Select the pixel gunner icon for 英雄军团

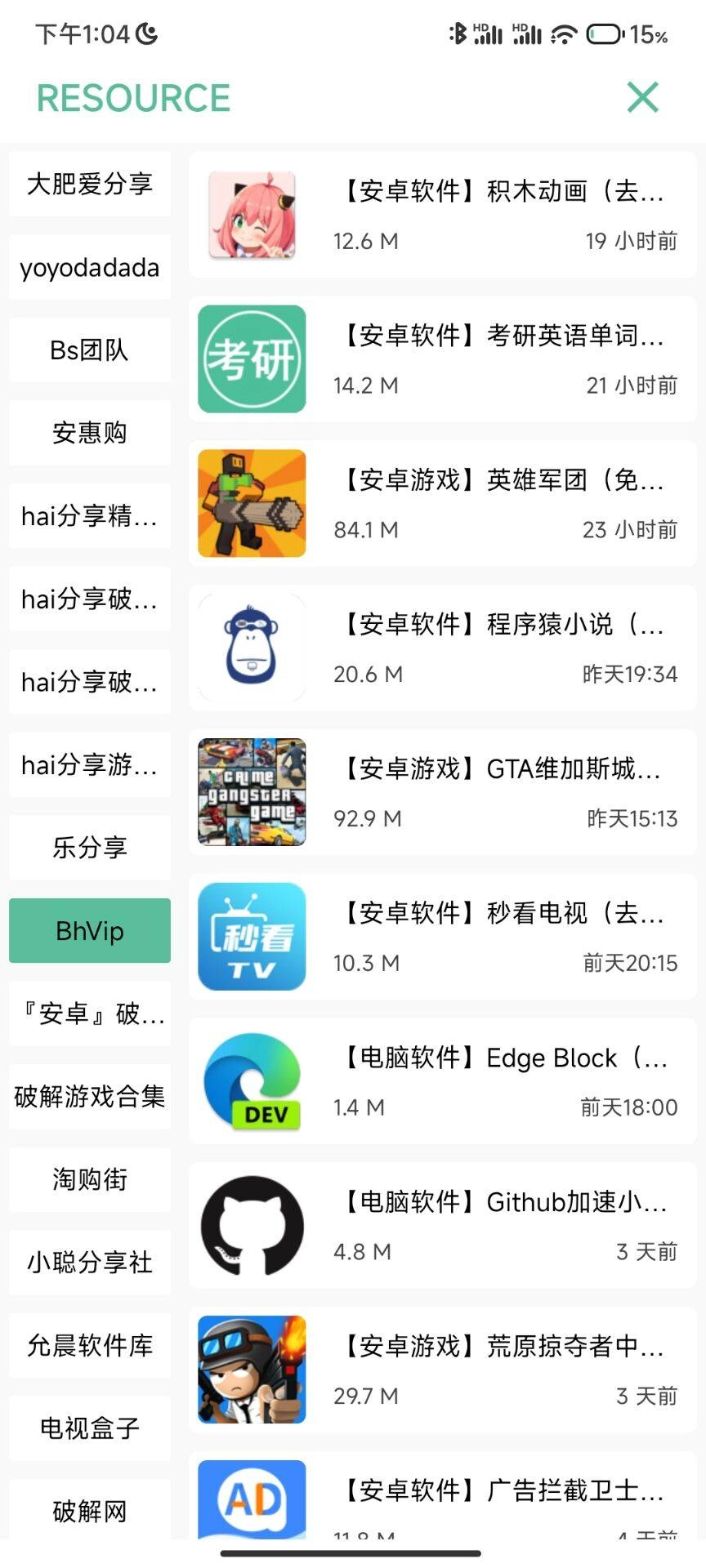[x=252, y=504]
